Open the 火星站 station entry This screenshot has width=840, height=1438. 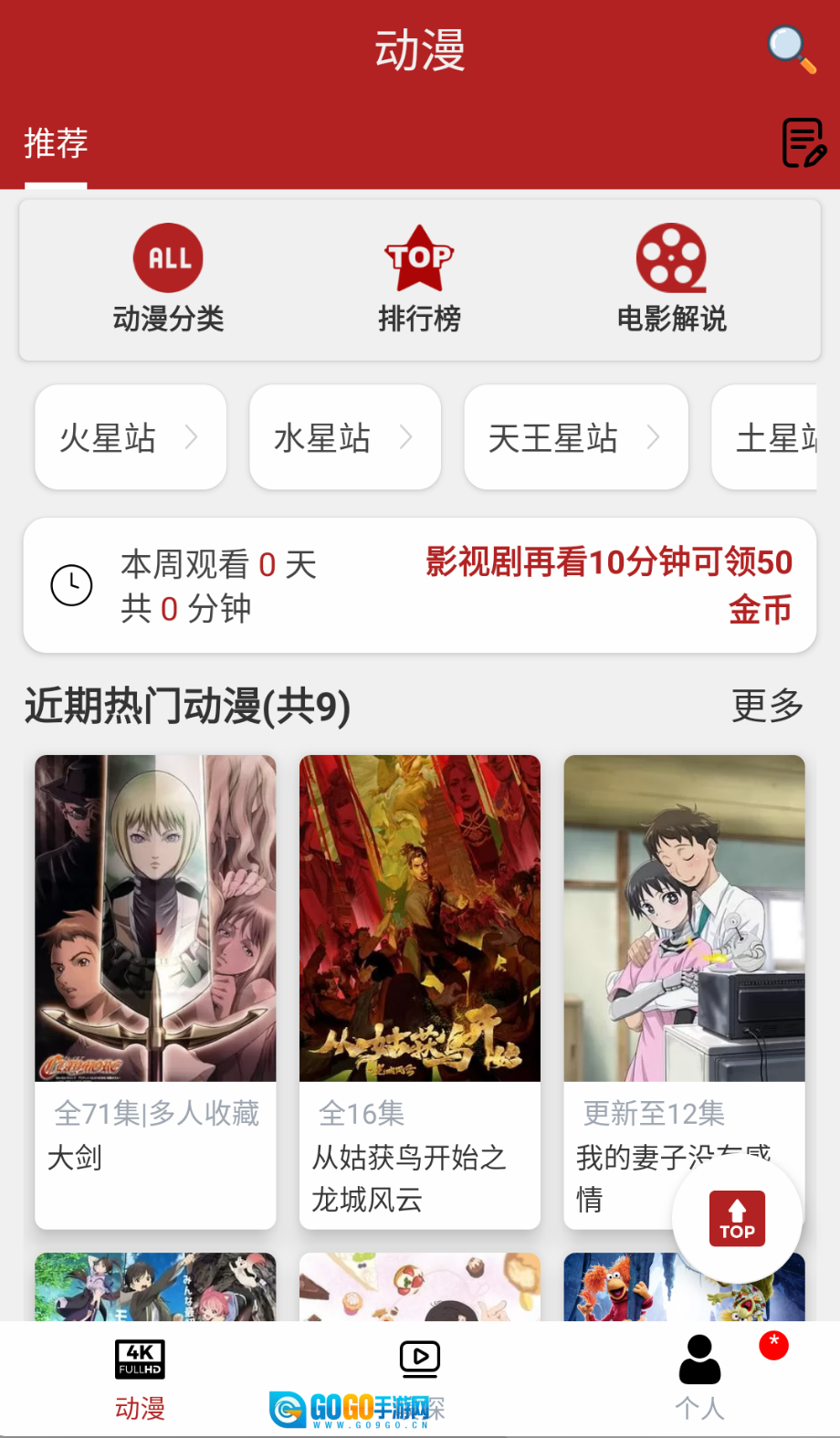coord(130,436)
